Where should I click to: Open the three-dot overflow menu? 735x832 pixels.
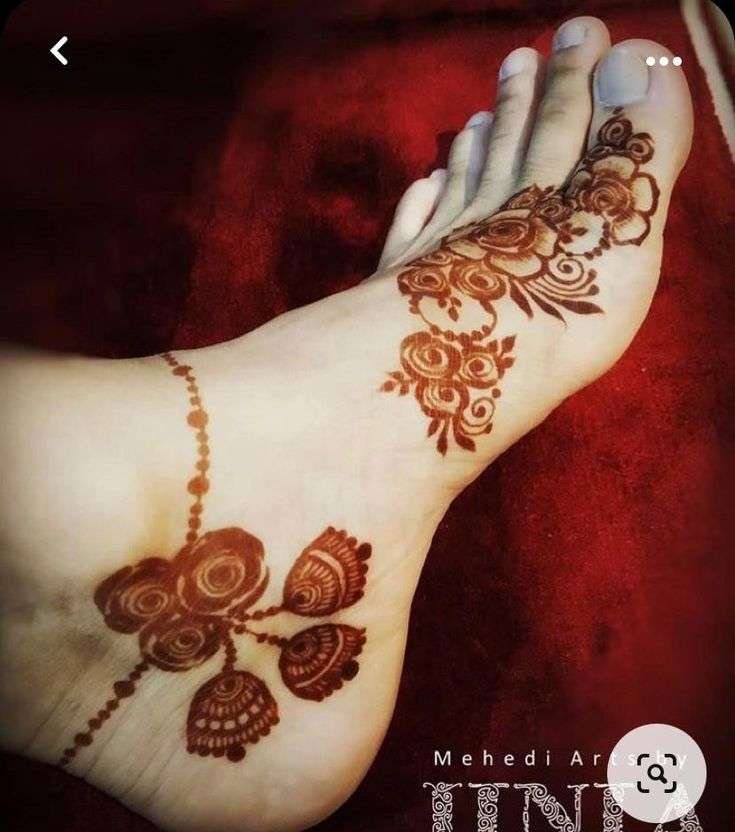tap(663, 61)
